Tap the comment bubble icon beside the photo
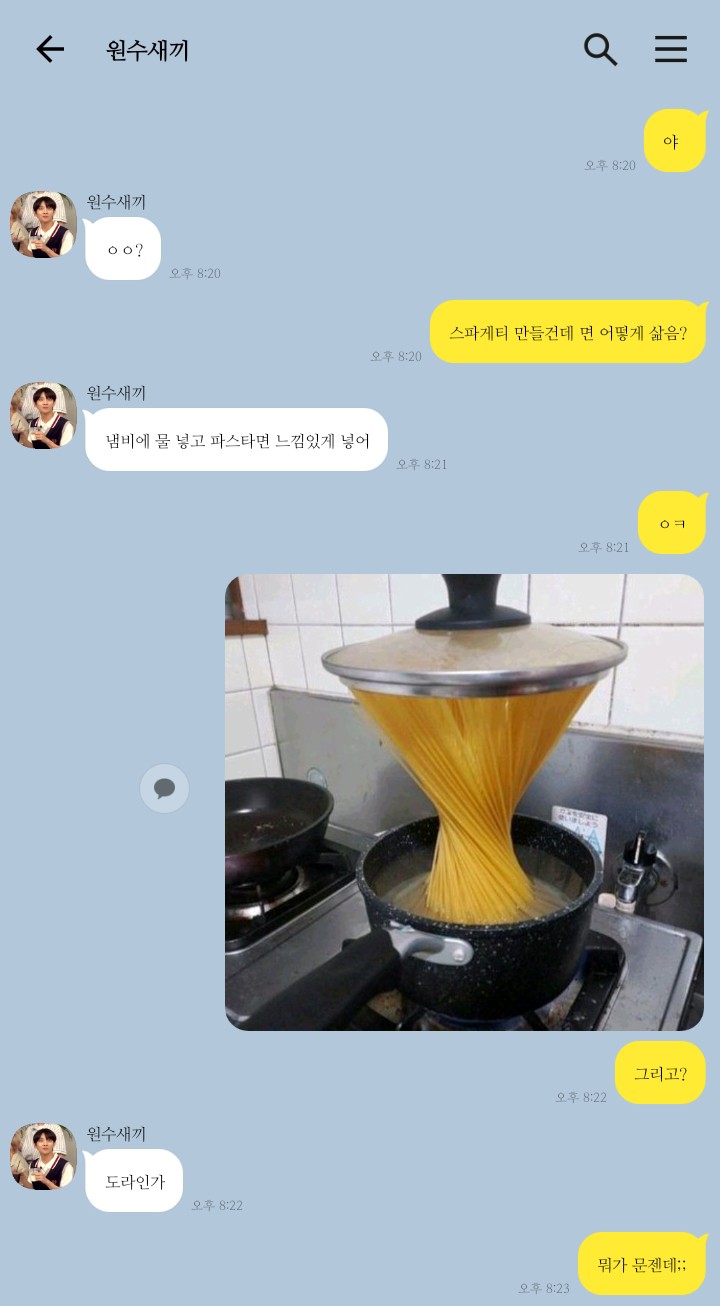 pyautogui.click(x=164, y=789)
